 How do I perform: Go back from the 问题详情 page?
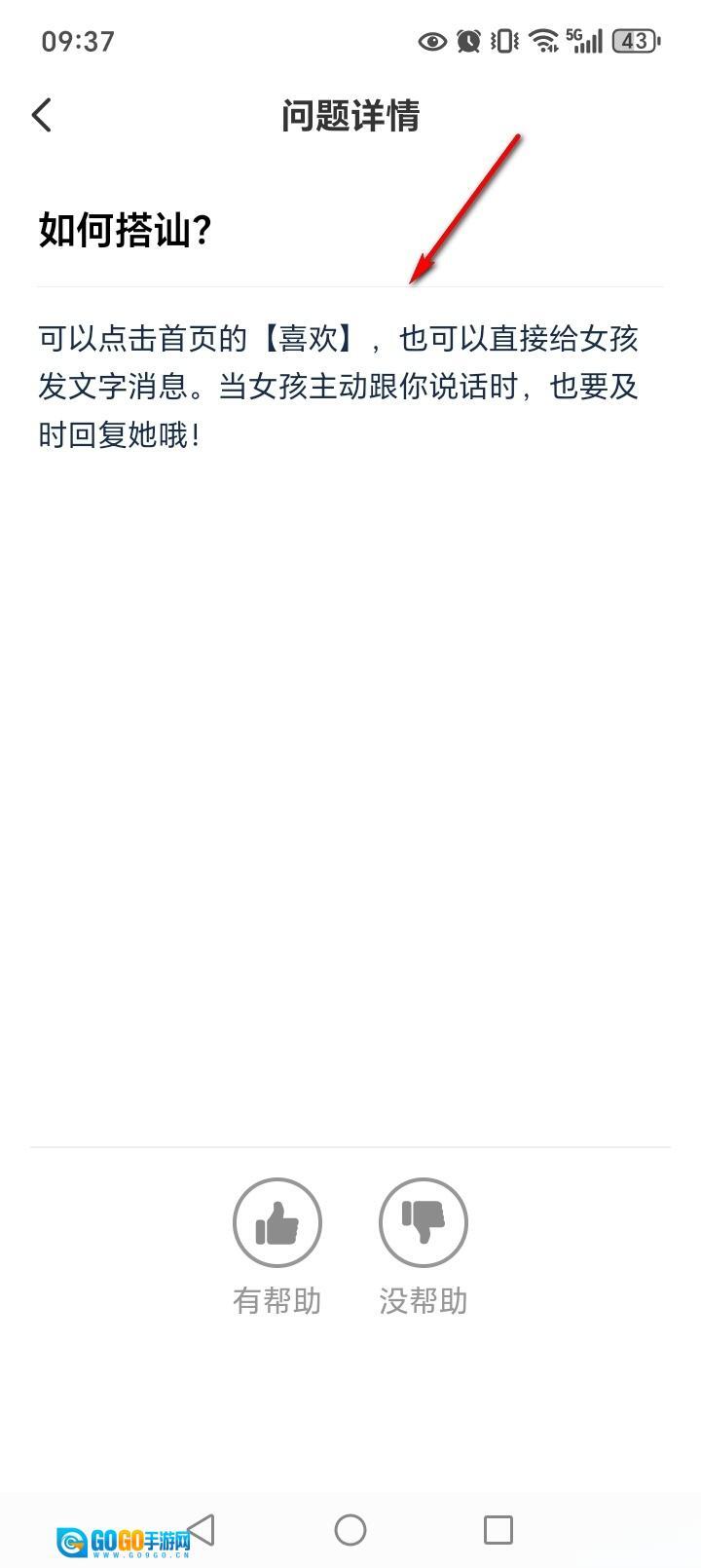(x=42, y=115)
